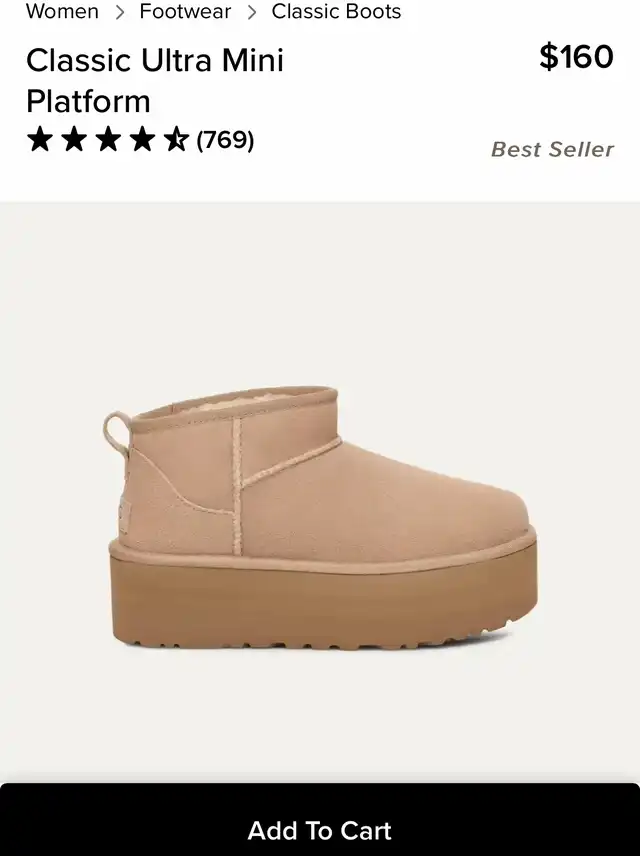Add the boot to cart
Viewport: 640px width, 856px height.
(x=320, y=829)
